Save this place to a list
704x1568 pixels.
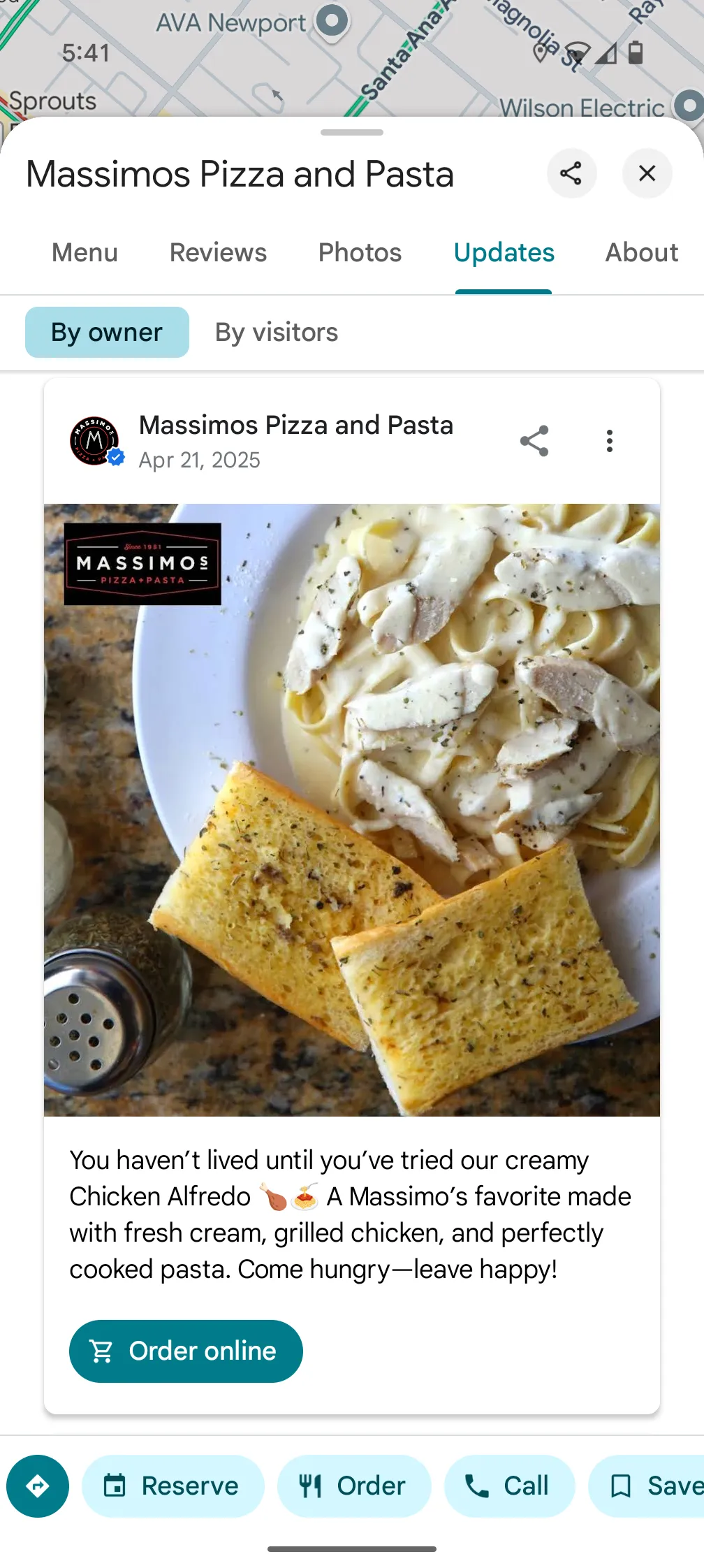(647, 1486)
